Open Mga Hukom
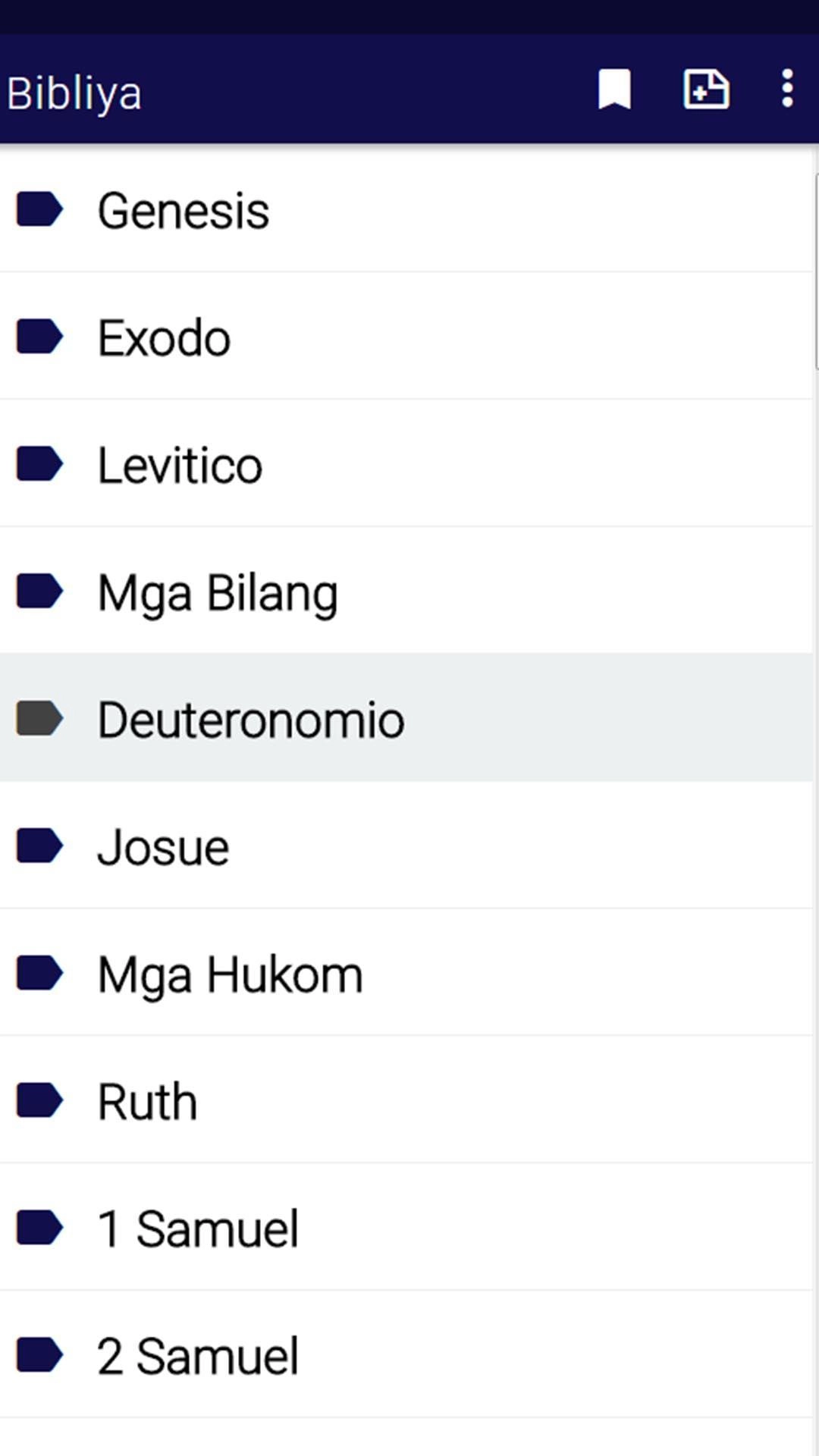Viewport: 819px width, 1456px height. click(x=406, y=973)
